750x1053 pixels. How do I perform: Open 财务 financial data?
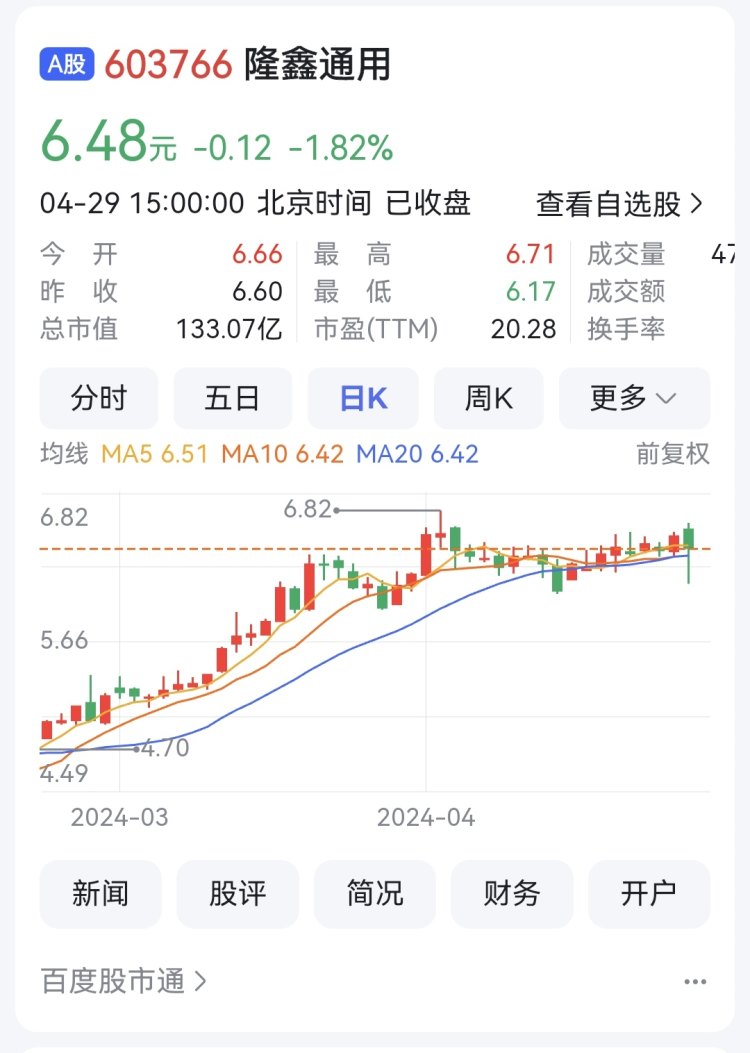[x=512, y=893]
